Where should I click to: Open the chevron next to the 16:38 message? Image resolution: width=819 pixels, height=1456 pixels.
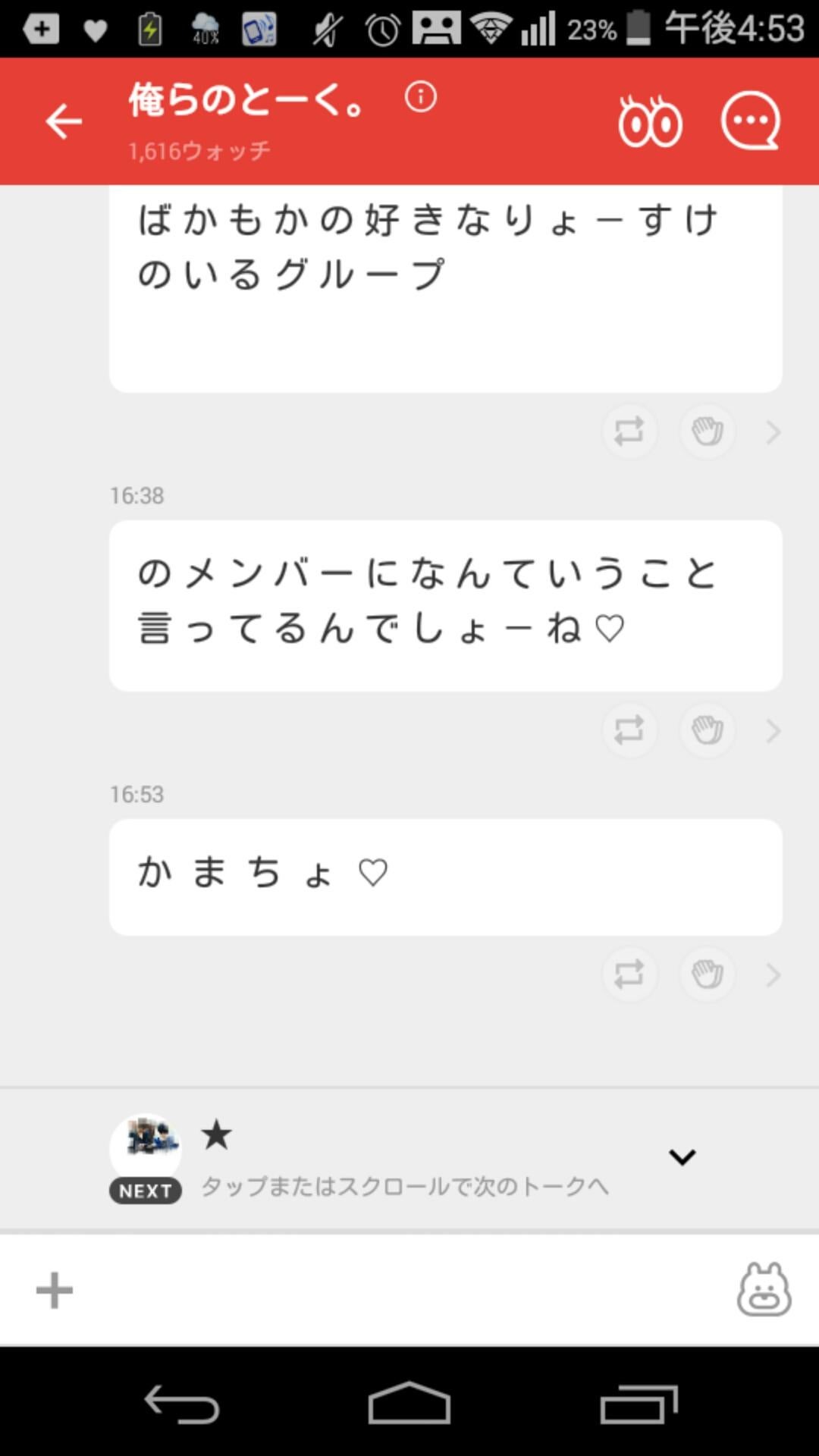pyautogui.click(x=773, y=730)
